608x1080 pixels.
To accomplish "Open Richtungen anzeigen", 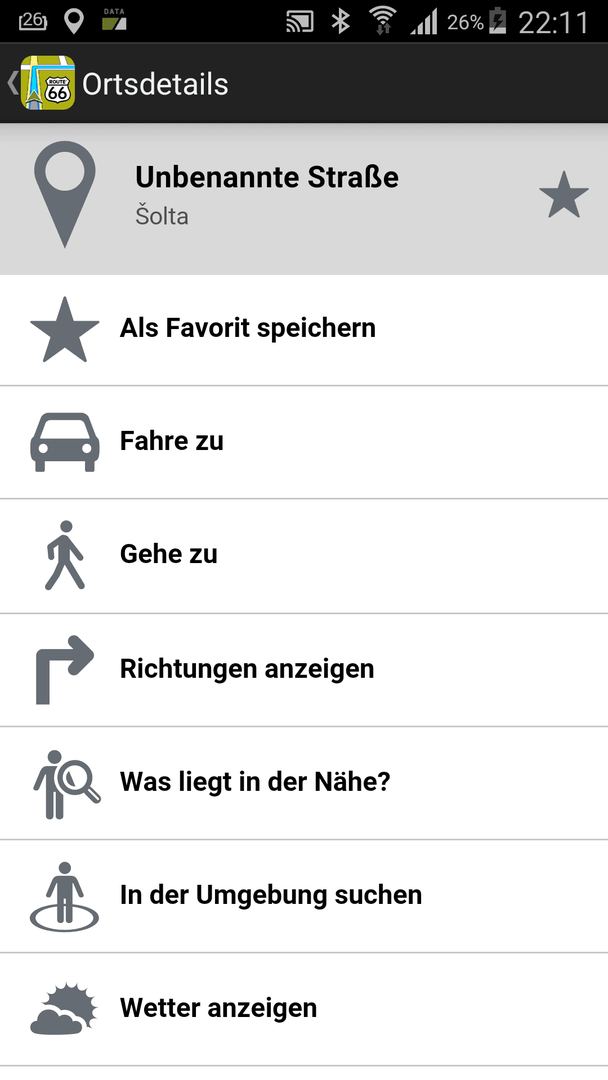I will 304,669.
